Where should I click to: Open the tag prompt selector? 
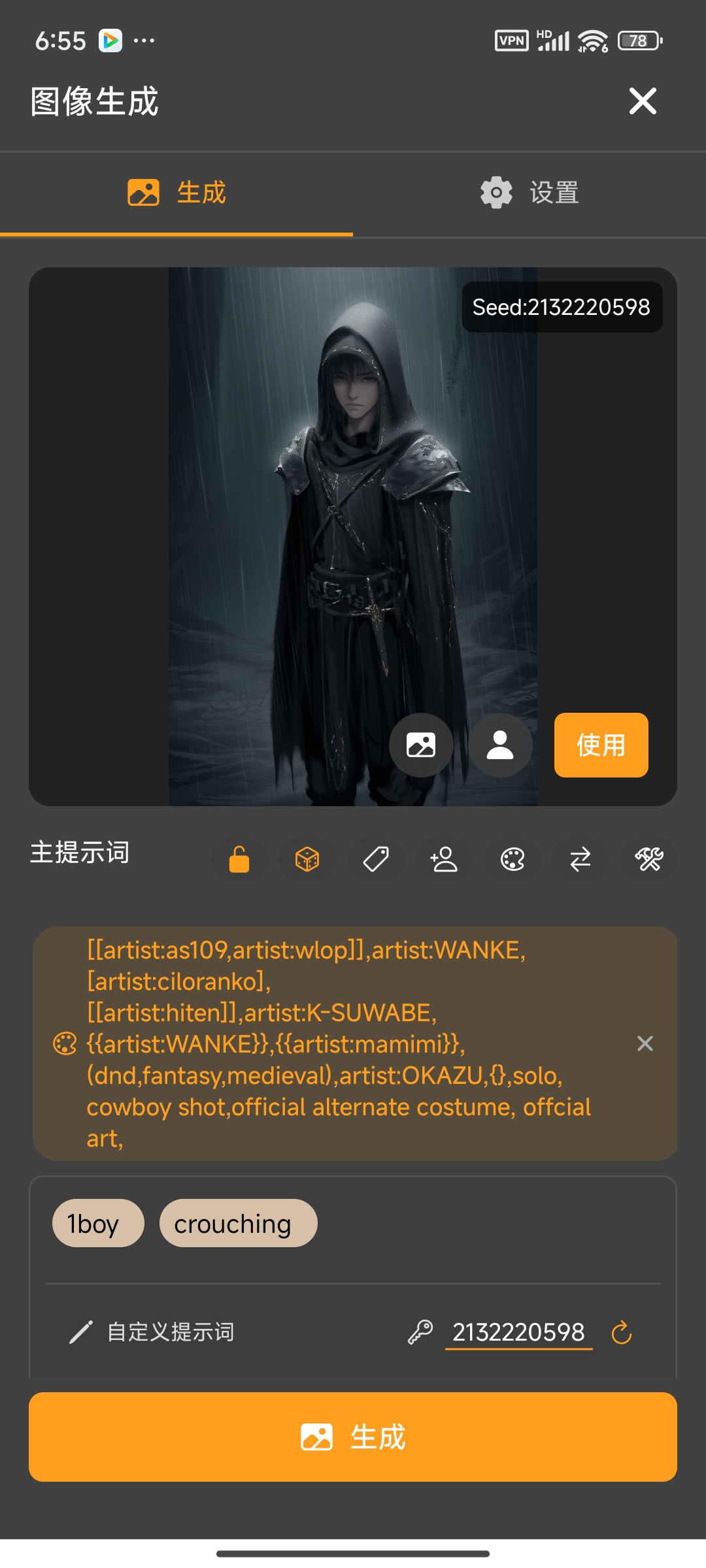point(375,860)
